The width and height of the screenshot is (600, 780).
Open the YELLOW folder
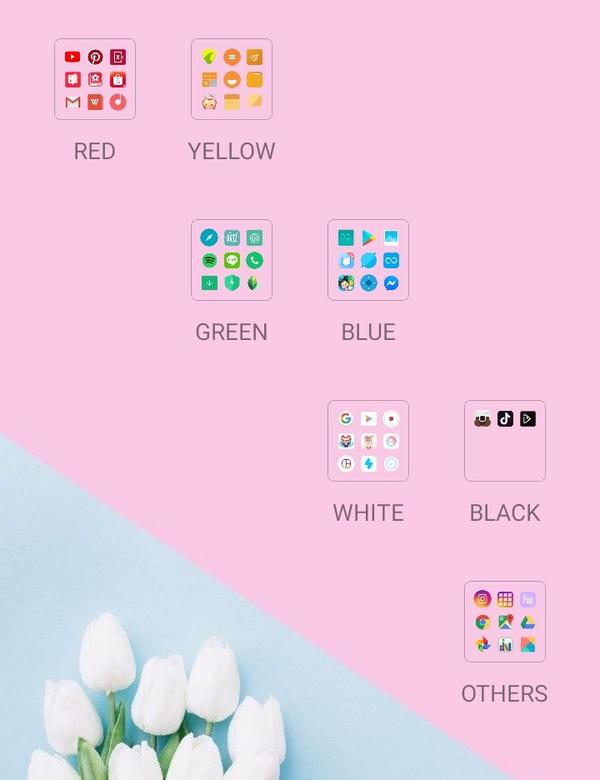pos(231,80)
